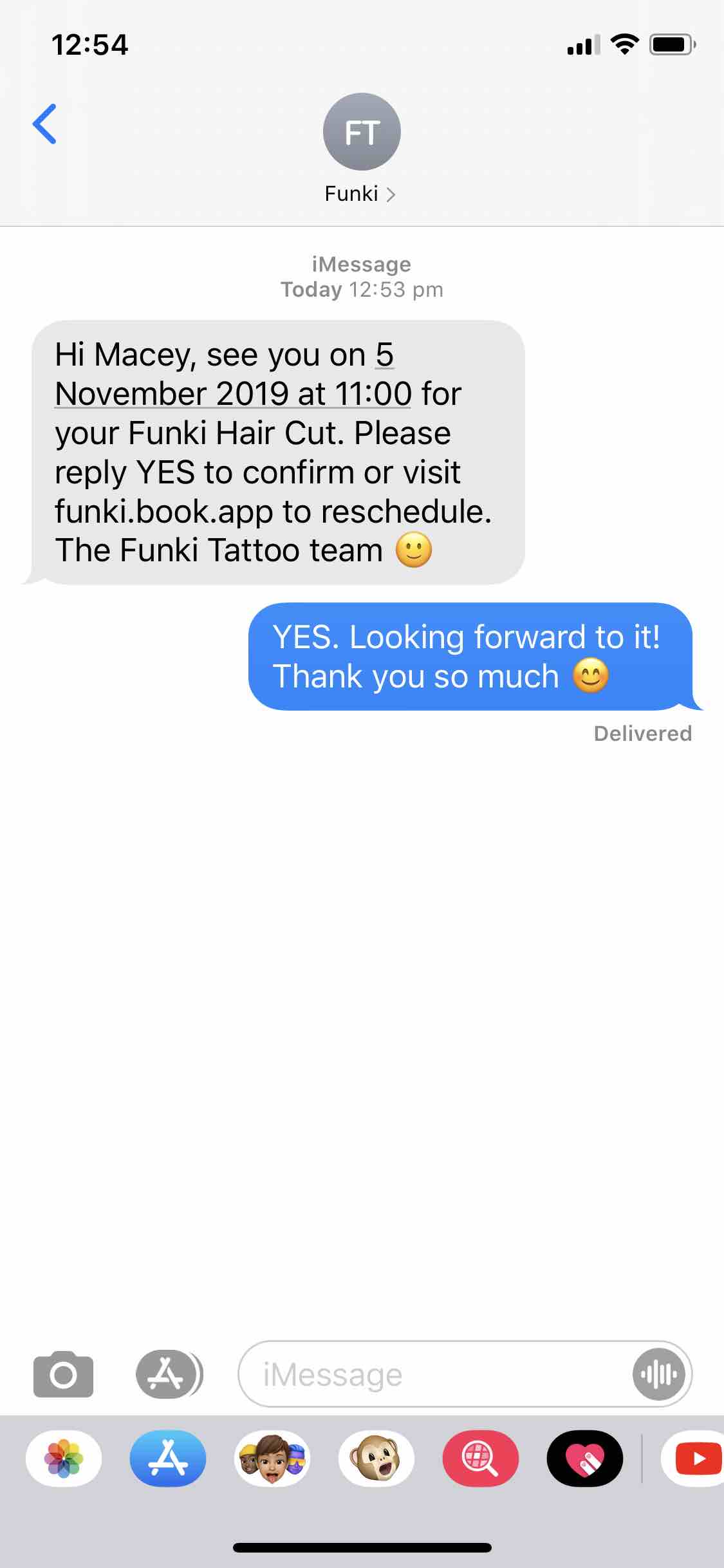Open Memoji stickers
This screenshot has height=1568, width=724.
click(x=272, y=1459)
